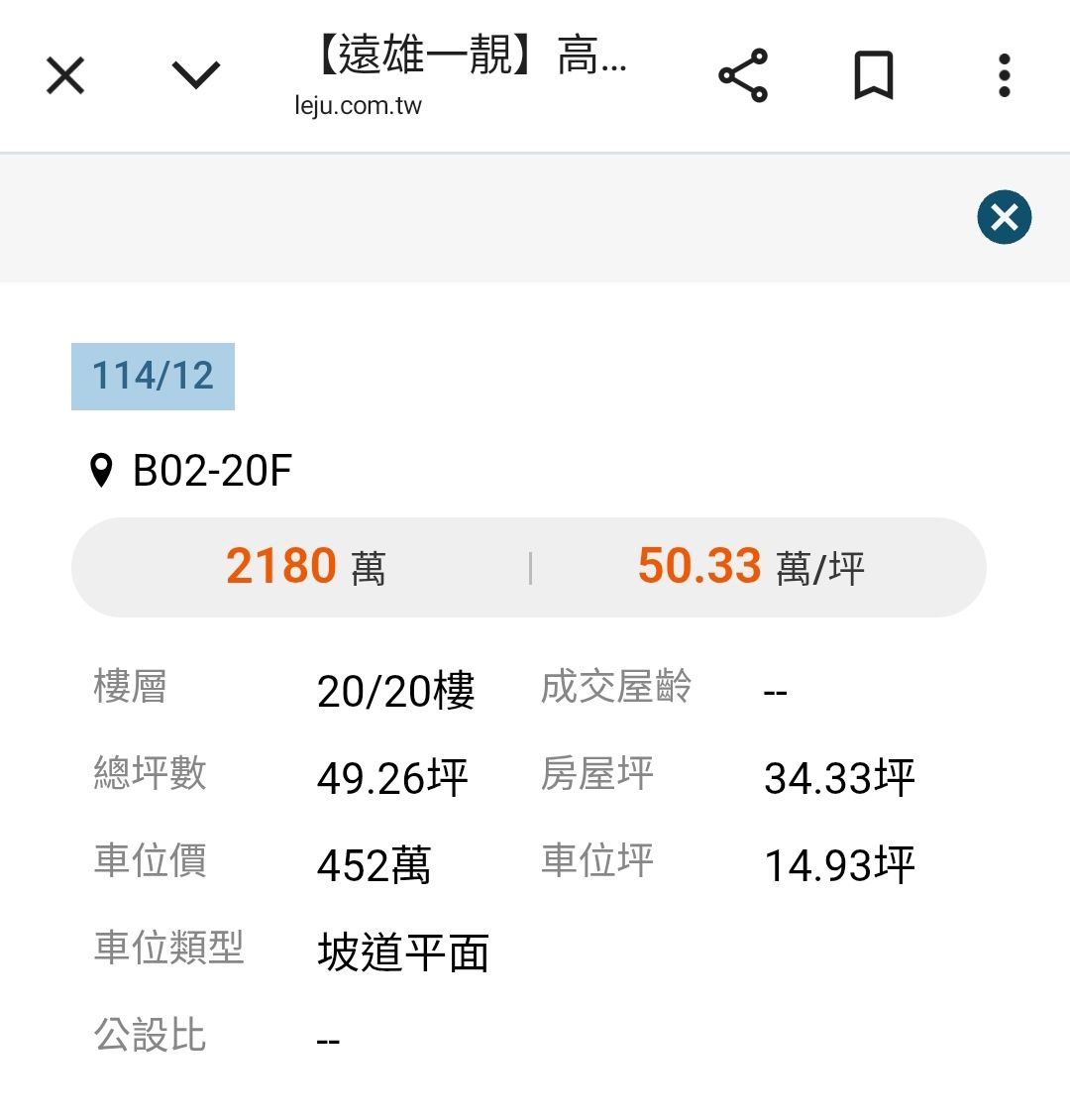Close the in-app browser tab
Viewport: 1070px width, 1120px height.
point(65,75)
